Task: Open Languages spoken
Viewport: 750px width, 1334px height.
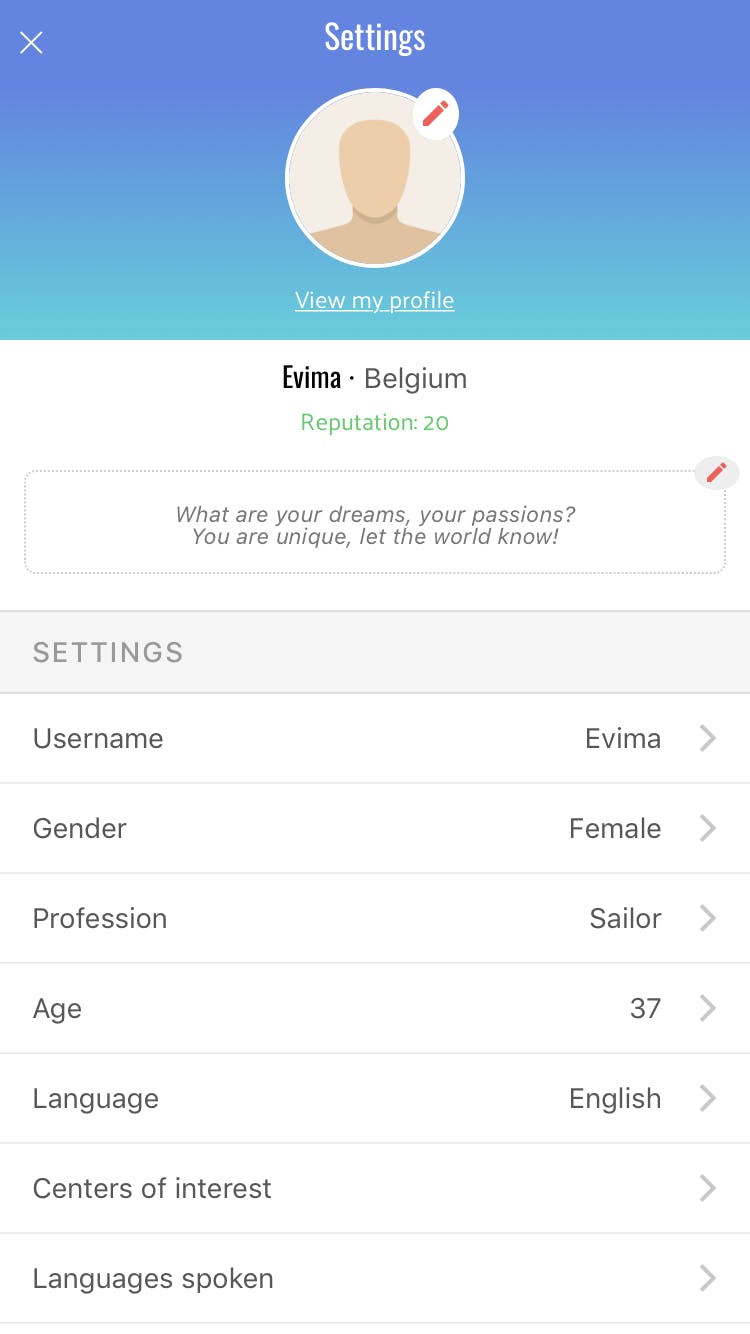Action: pyautogui.click(x=375, y=1278)
